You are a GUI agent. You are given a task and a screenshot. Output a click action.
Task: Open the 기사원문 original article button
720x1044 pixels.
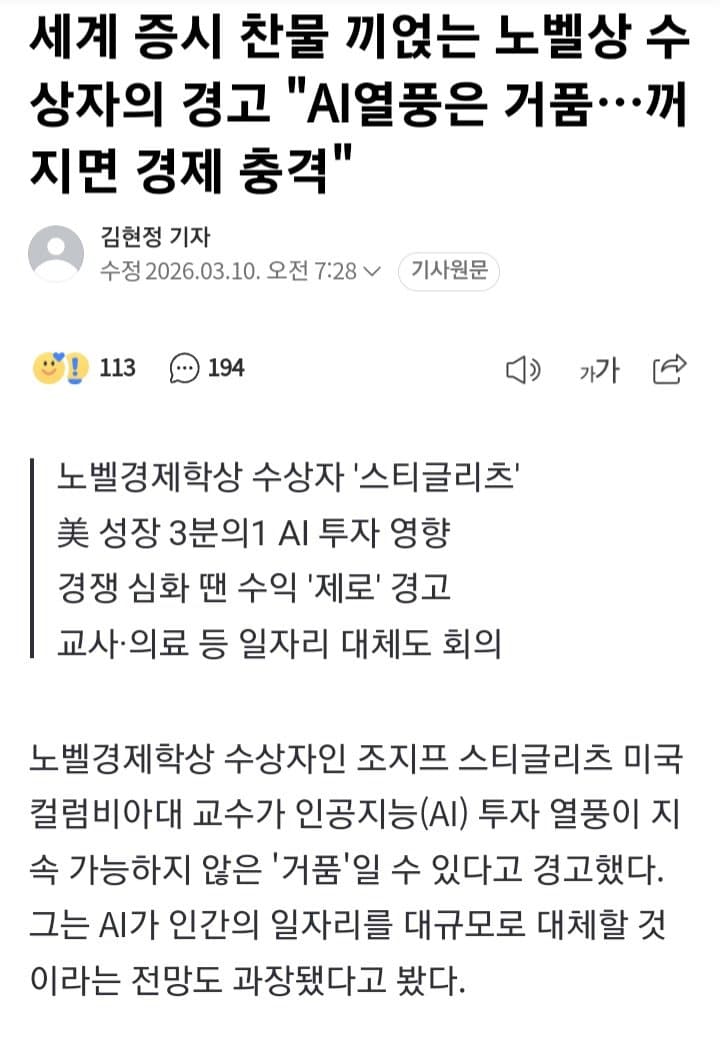448,271
